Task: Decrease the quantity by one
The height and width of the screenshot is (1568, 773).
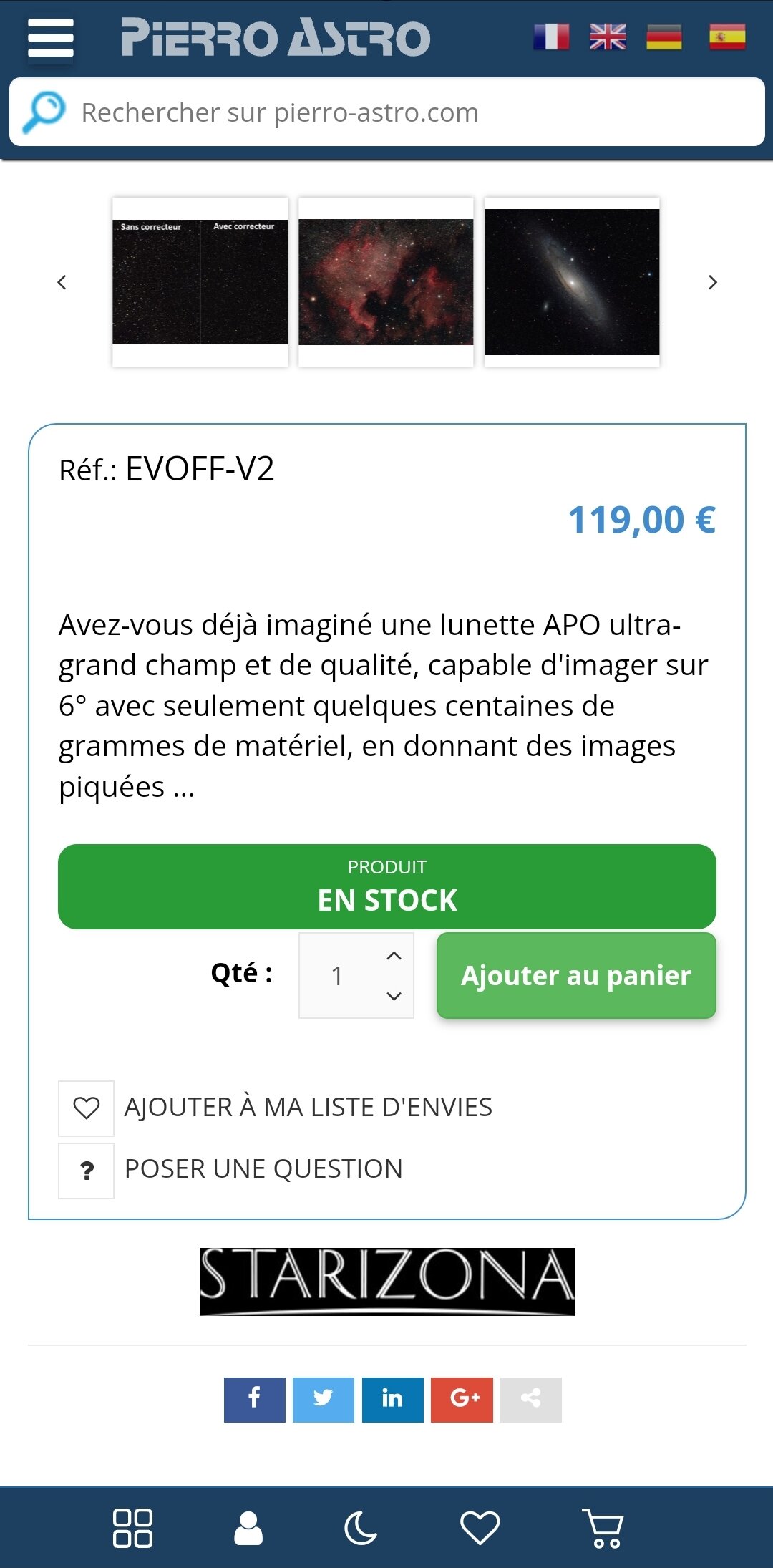Action: point(394,996)
